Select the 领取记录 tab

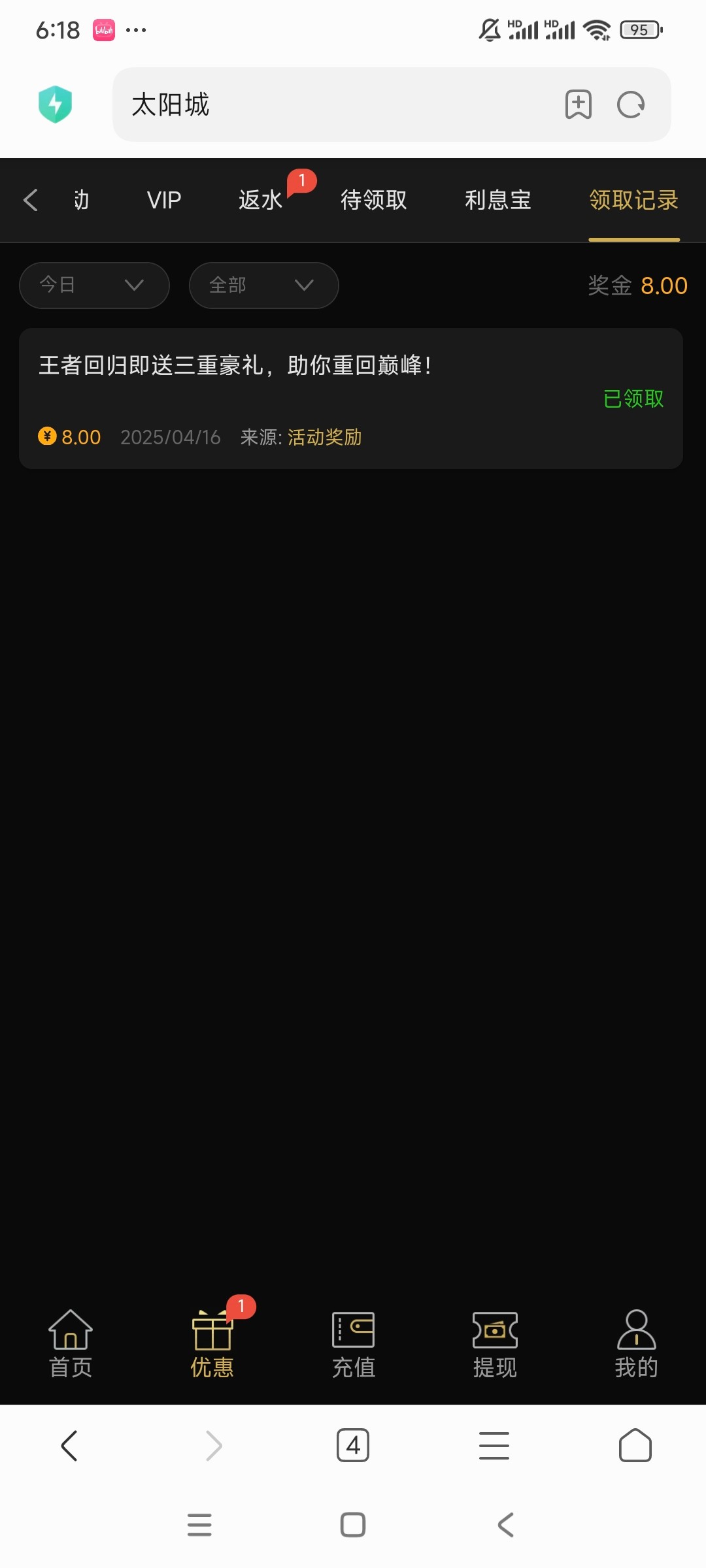click(633, 200)
